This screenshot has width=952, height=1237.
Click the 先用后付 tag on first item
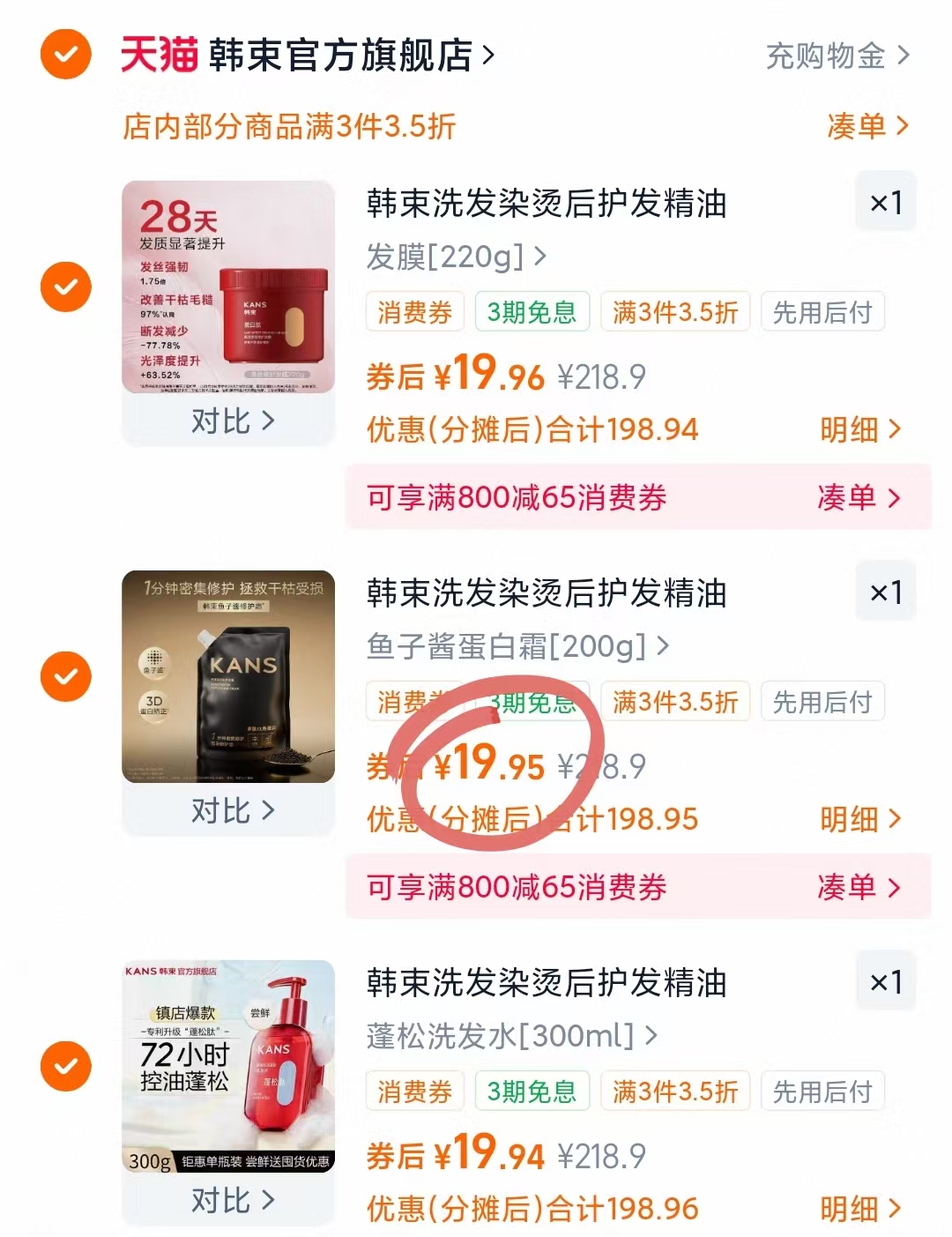point(822,311)
